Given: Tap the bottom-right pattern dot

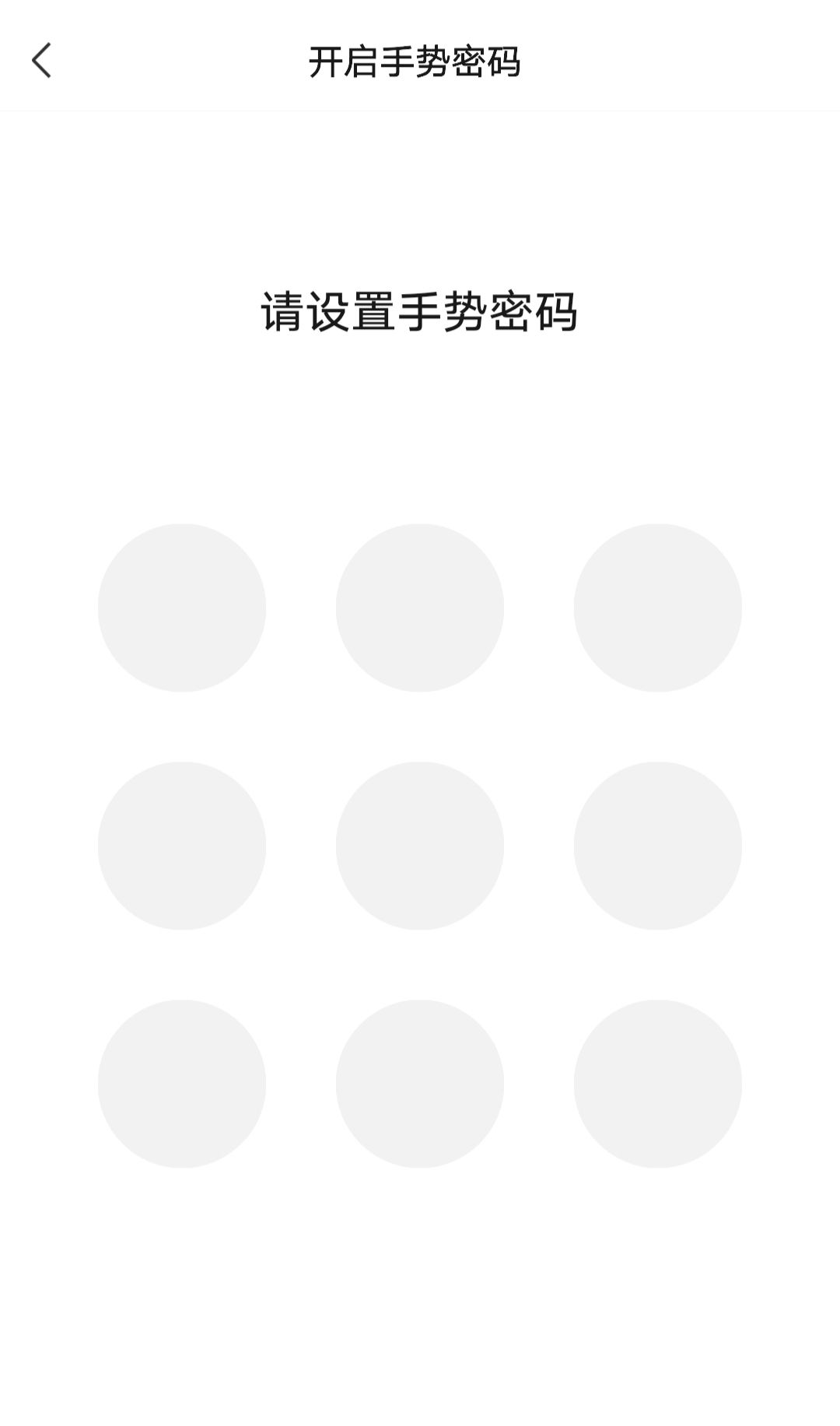Looking at the screenshot, I should click(x=658, y=1084).
